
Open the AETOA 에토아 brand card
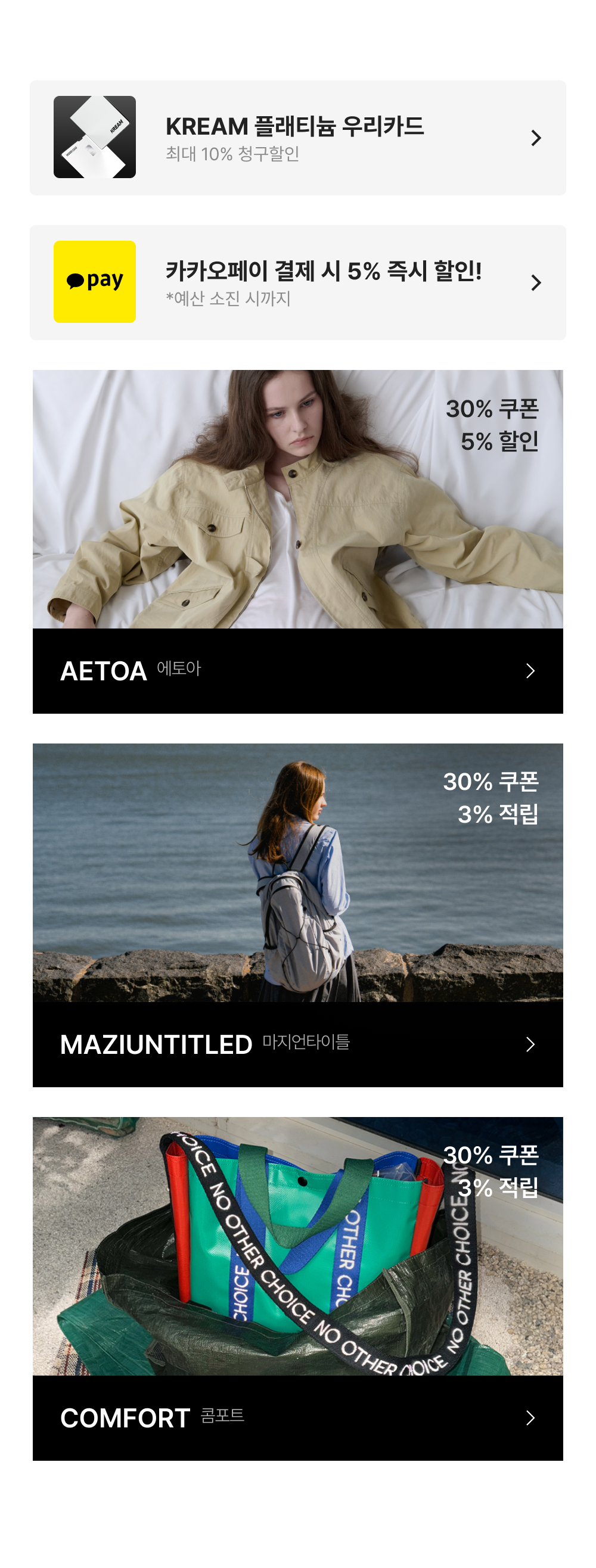297,542
